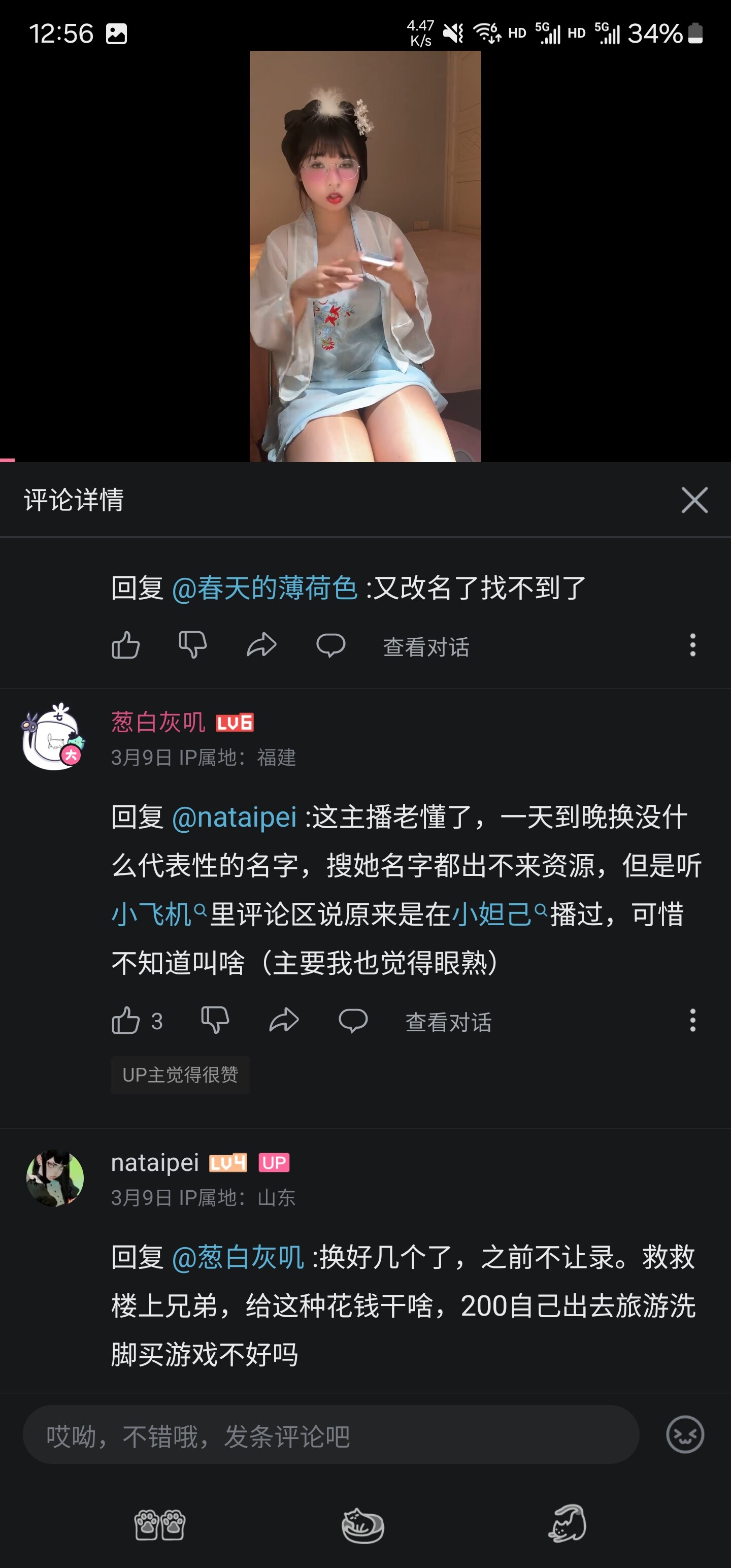Image resolution: width=731 pixels, height=1568 pixels.
Task: Open the emoji picker beside comment box
Action: 685,1434
